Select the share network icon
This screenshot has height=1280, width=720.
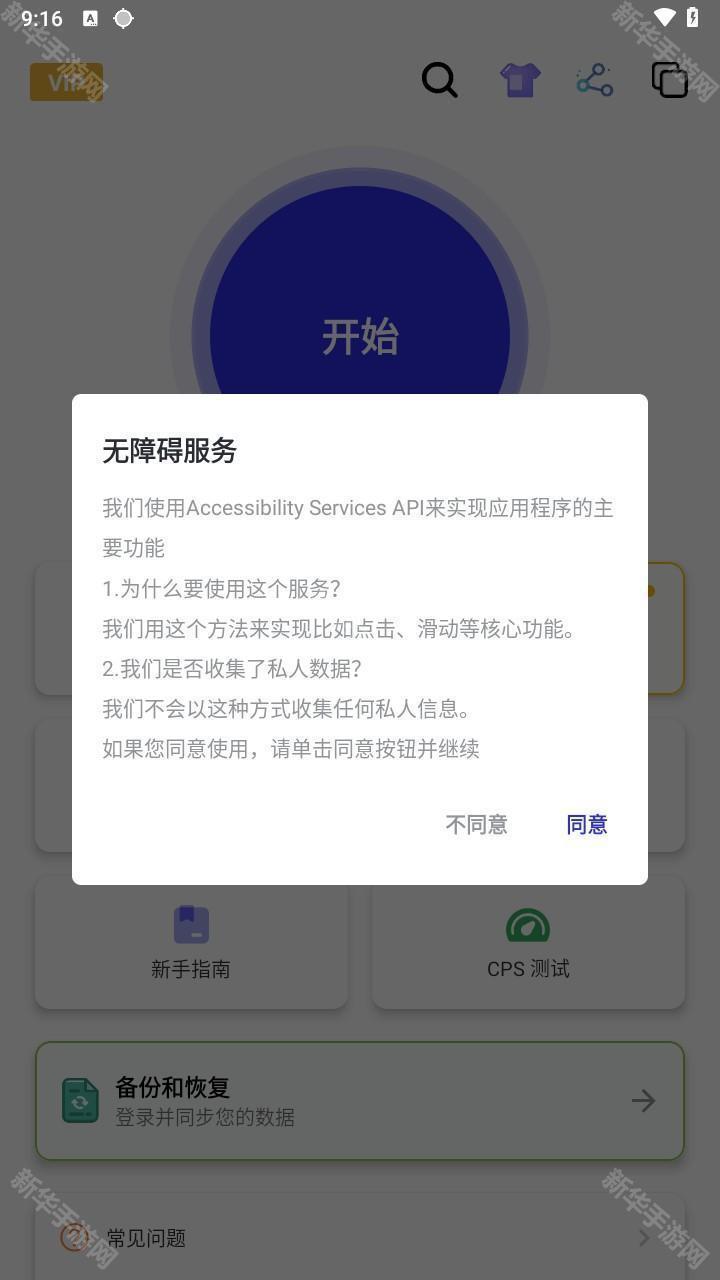595,80
